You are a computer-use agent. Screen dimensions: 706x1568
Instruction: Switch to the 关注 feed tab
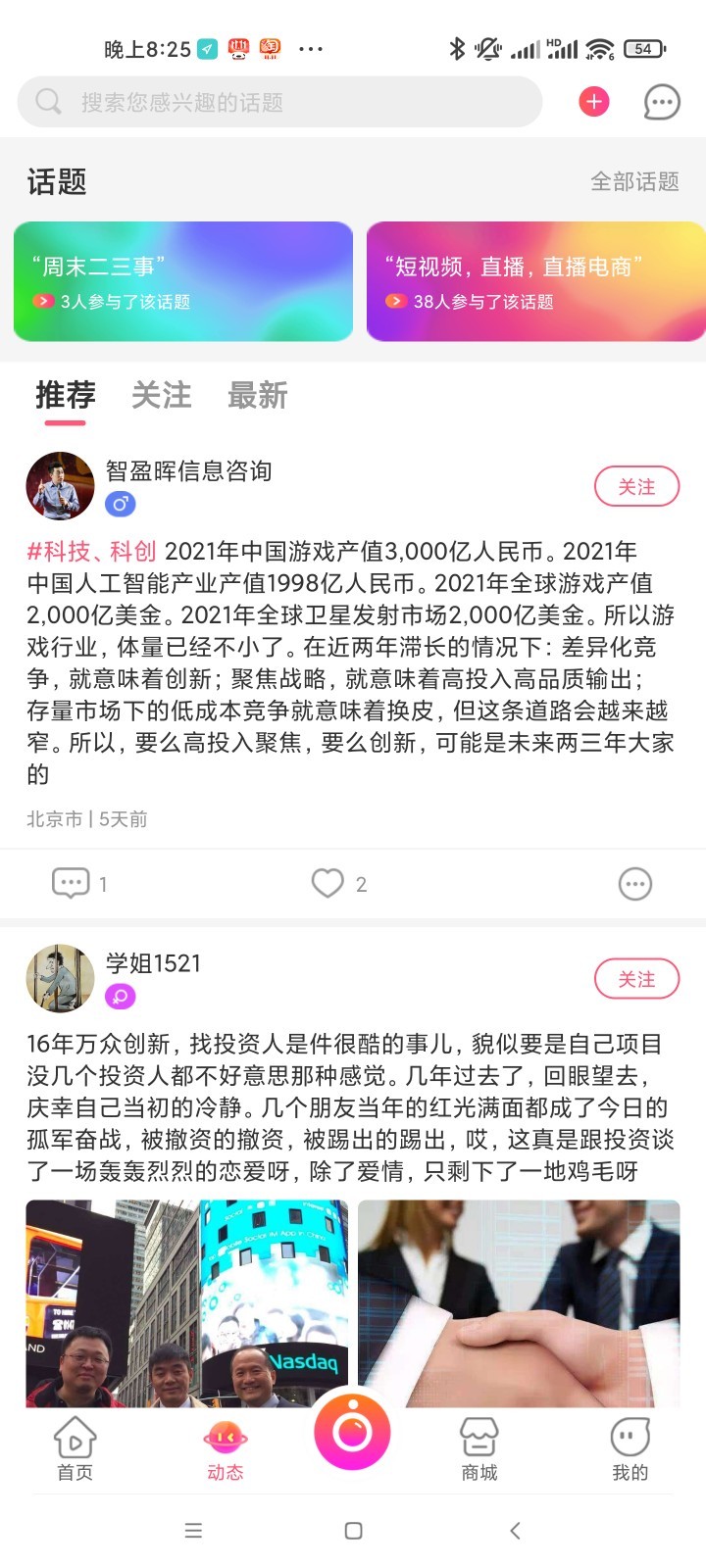coord(162,396)
